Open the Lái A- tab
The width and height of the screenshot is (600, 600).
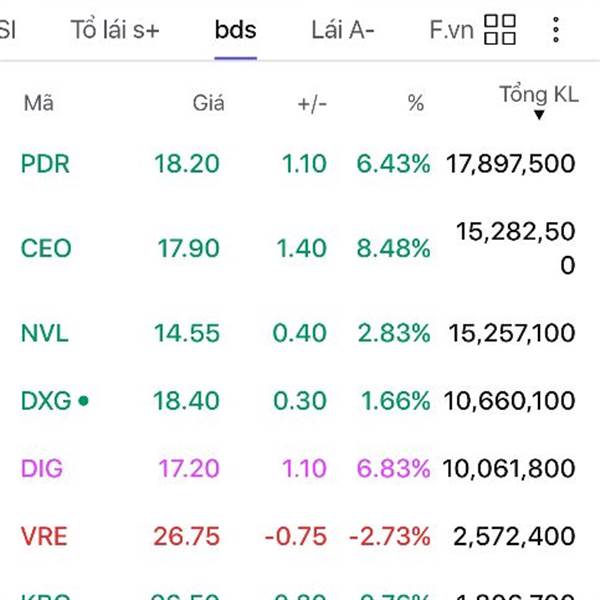343,29
